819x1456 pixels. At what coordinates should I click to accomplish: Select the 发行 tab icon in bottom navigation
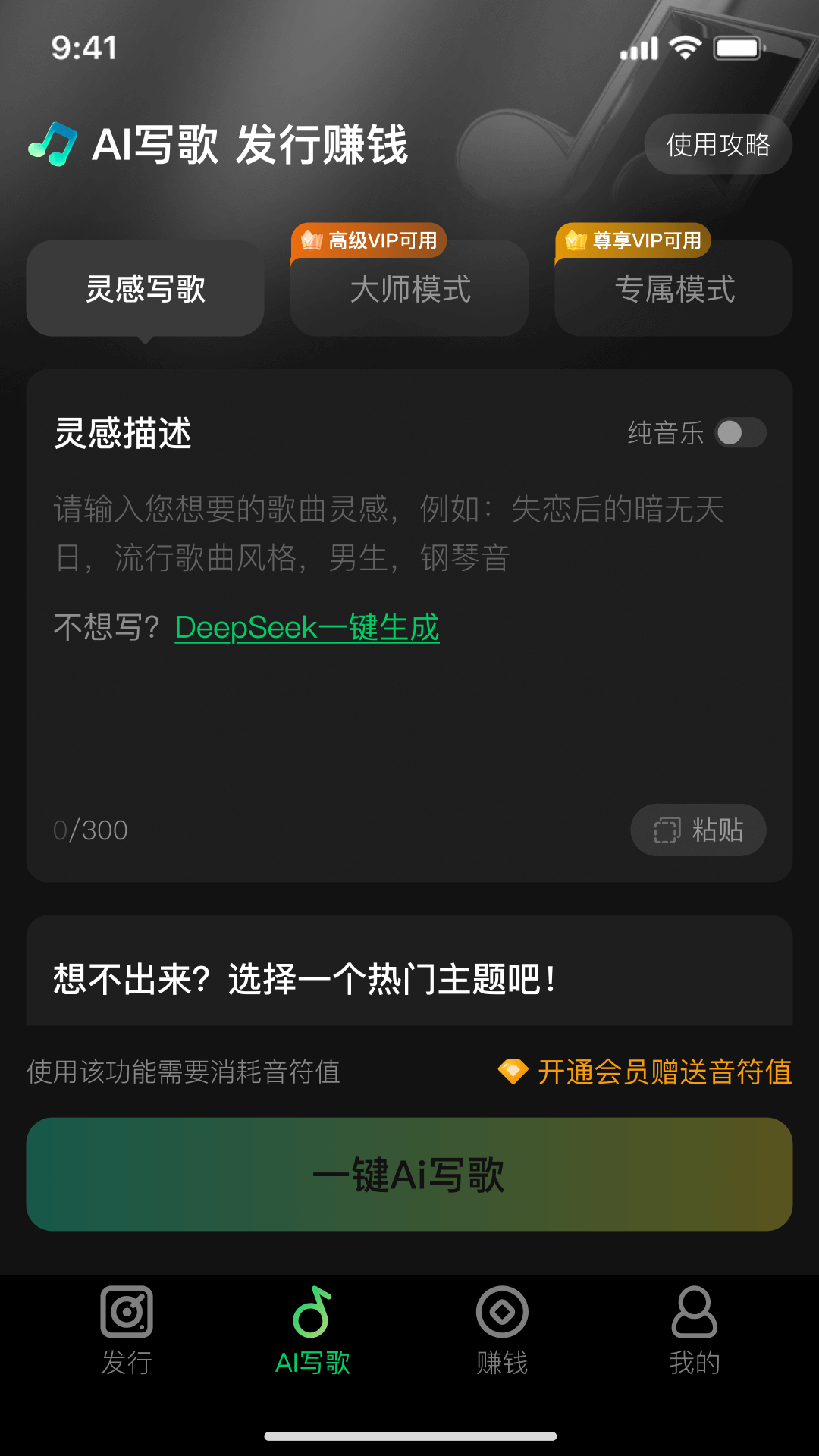click(x=126, y=1310)
